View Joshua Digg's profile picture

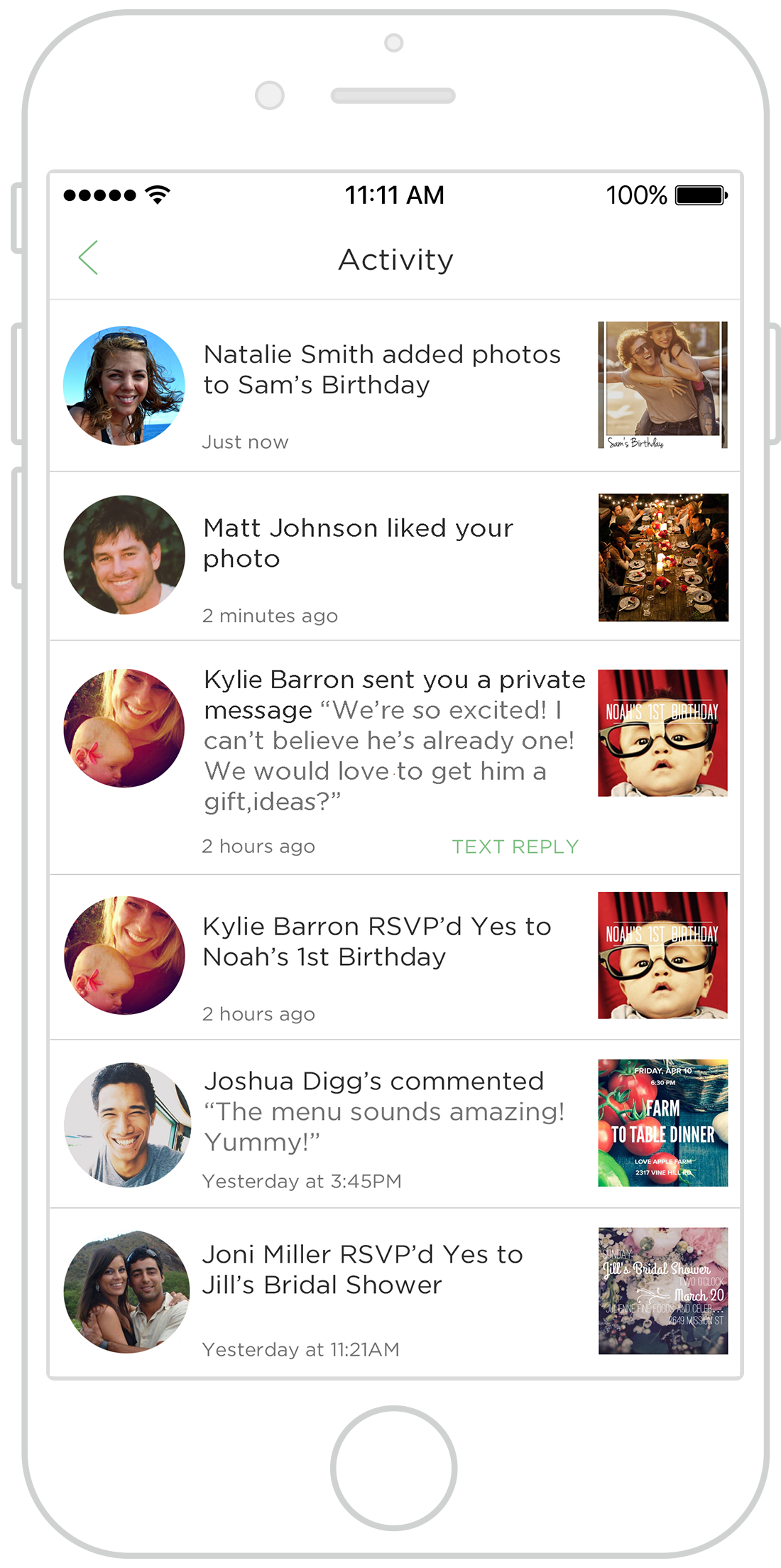coord(126,1124)
